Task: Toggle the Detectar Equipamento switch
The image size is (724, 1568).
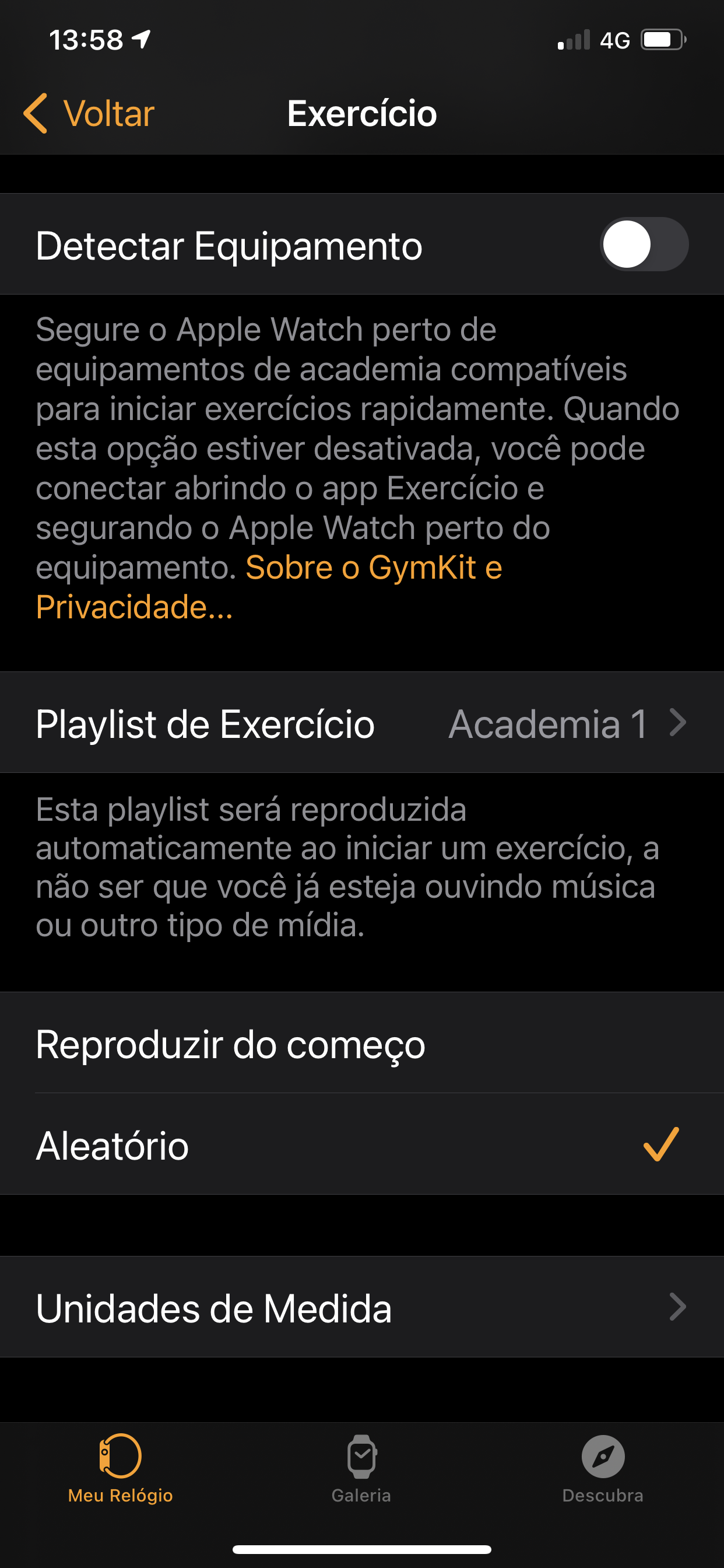Action: coord(644,244)
